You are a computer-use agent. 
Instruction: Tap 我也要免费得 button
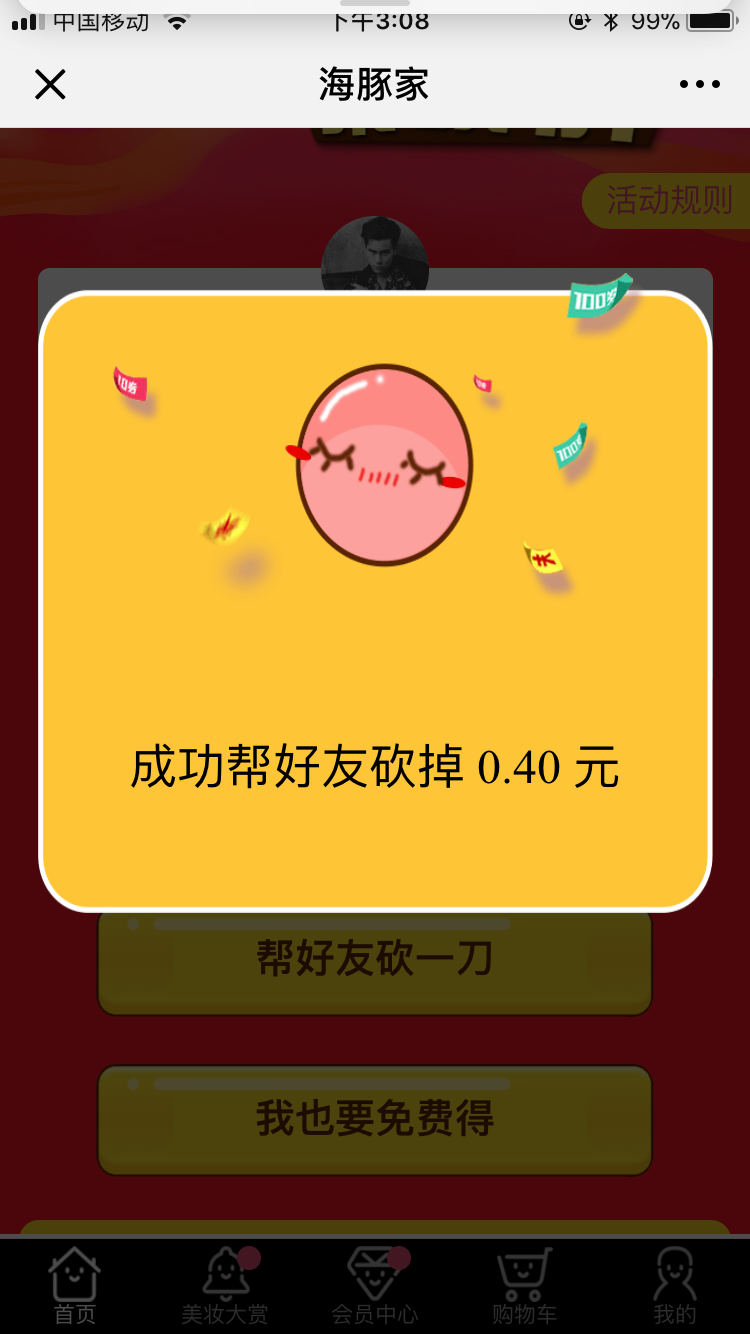(375, 1119)
